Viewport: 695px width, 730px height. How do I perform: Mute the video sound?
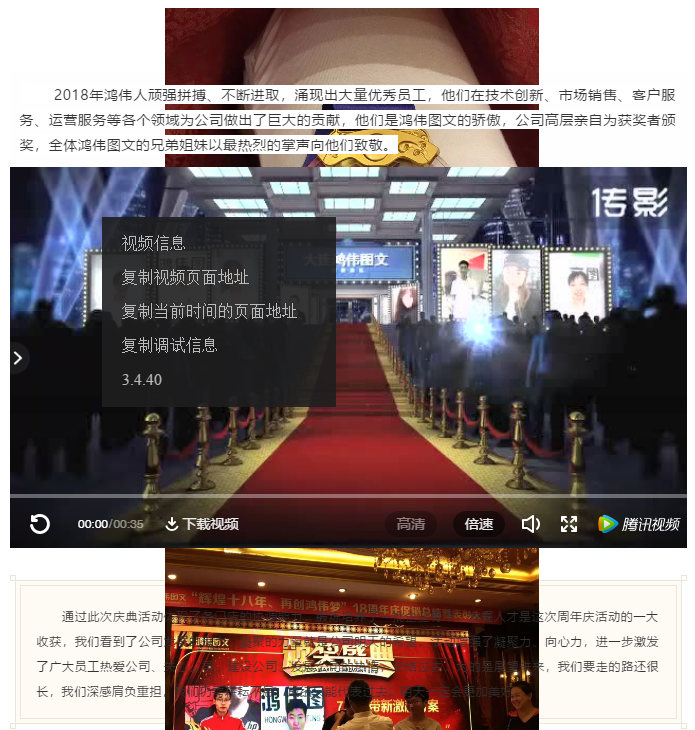531,524
